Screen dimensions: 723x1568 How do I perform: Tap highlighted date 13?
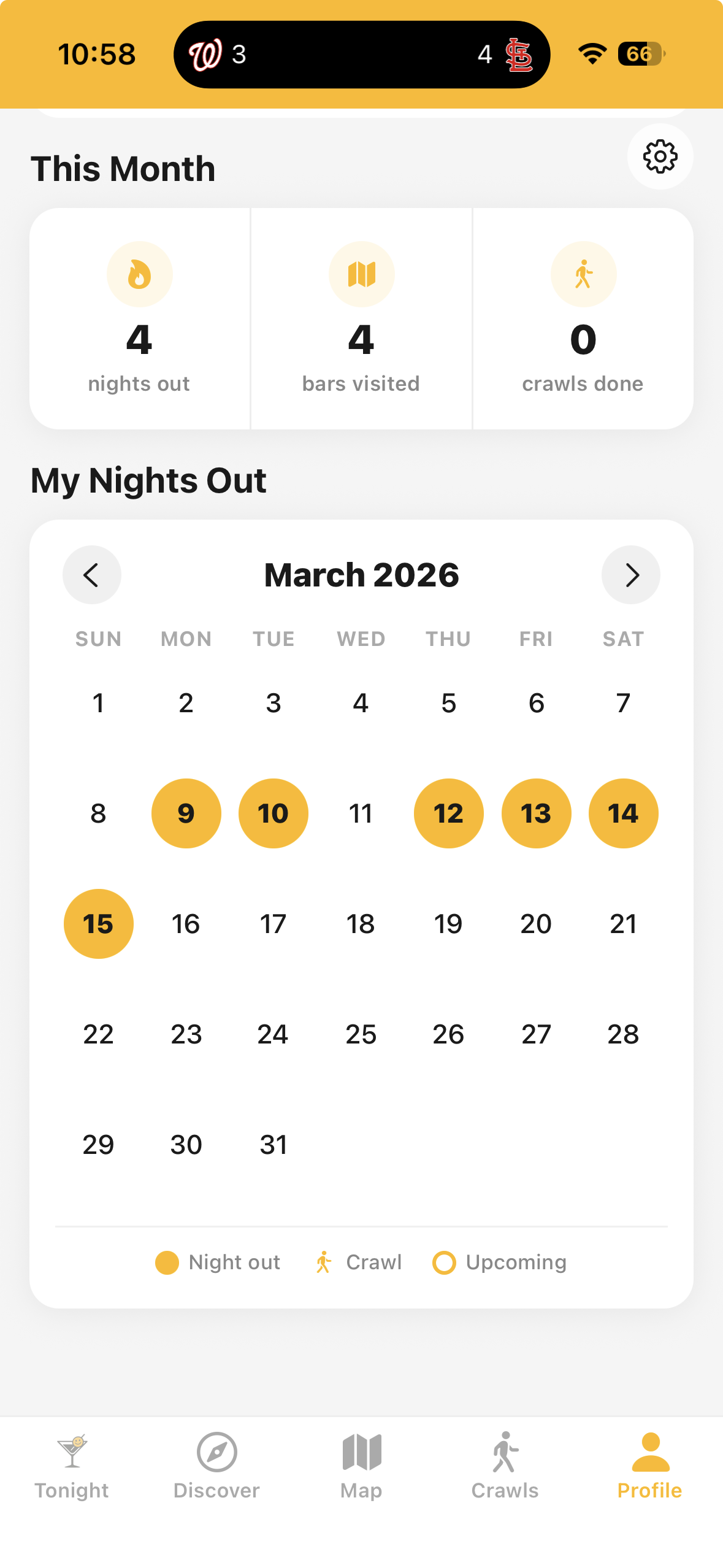pyautogui.click(x=536, y=813)
